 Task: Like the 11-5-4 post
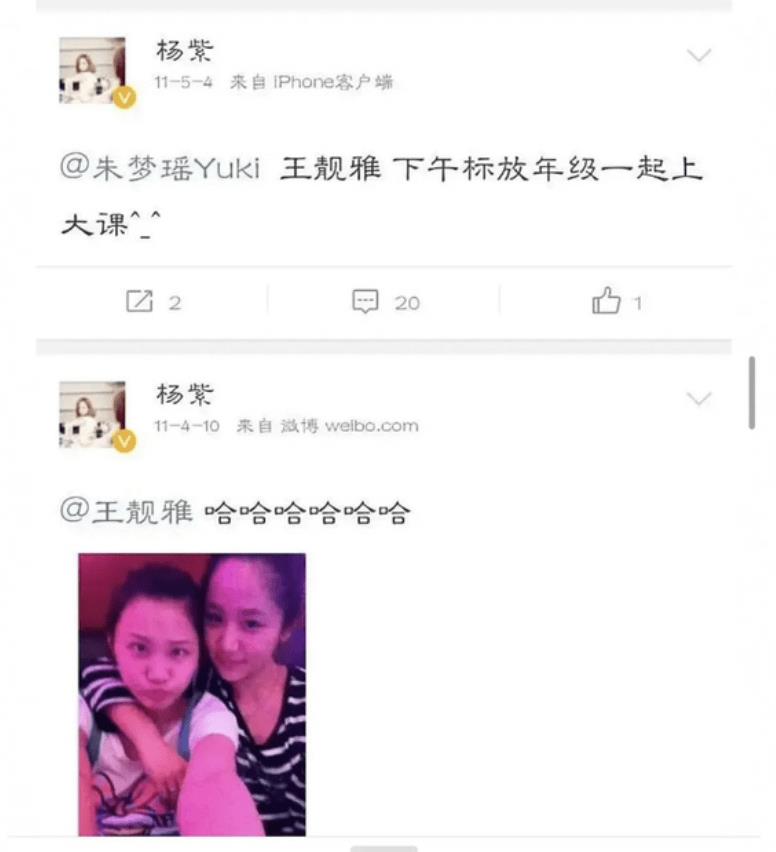click(615, 301)
